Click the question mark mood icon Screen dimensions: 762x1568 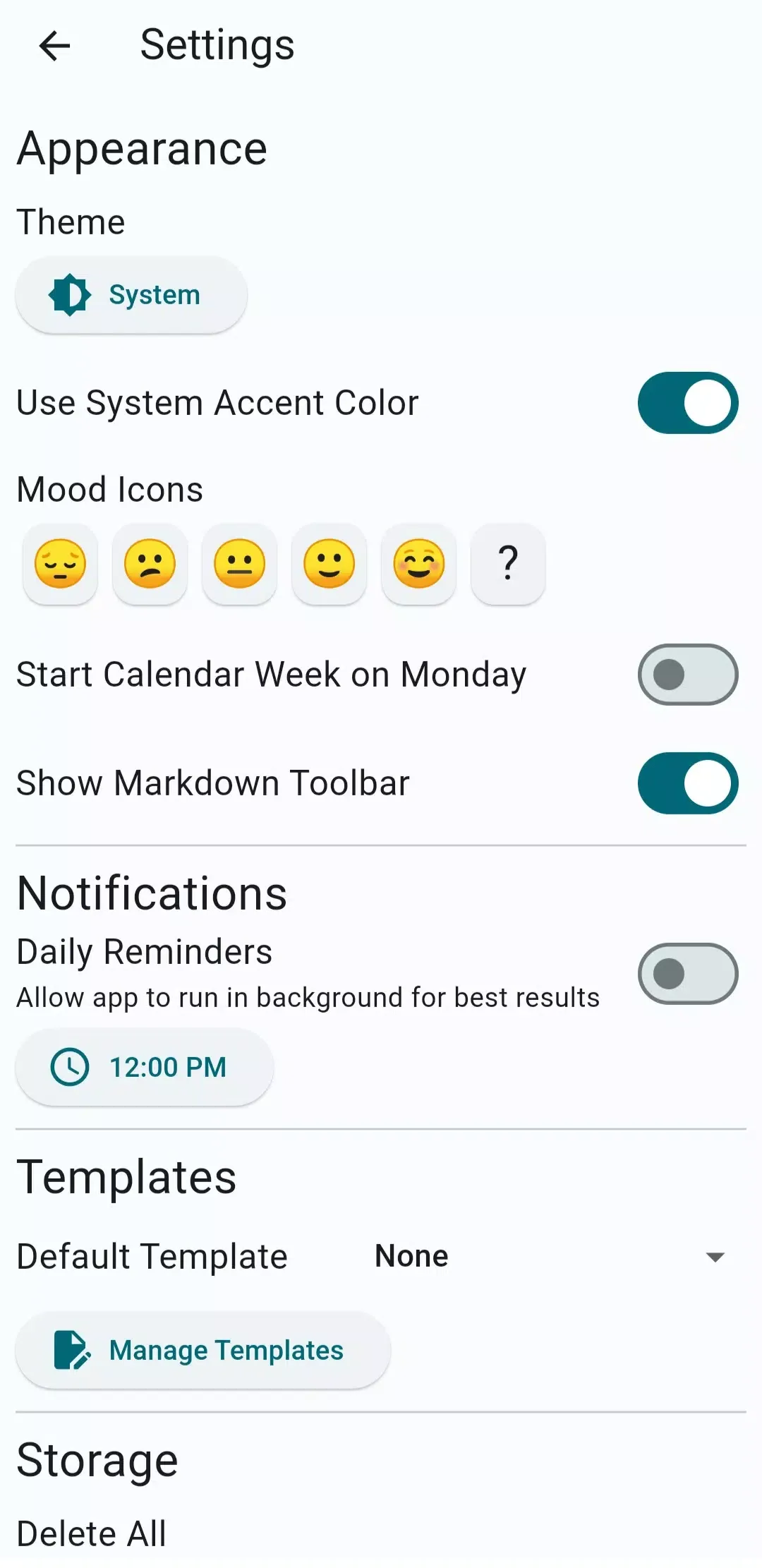point(508,564)
